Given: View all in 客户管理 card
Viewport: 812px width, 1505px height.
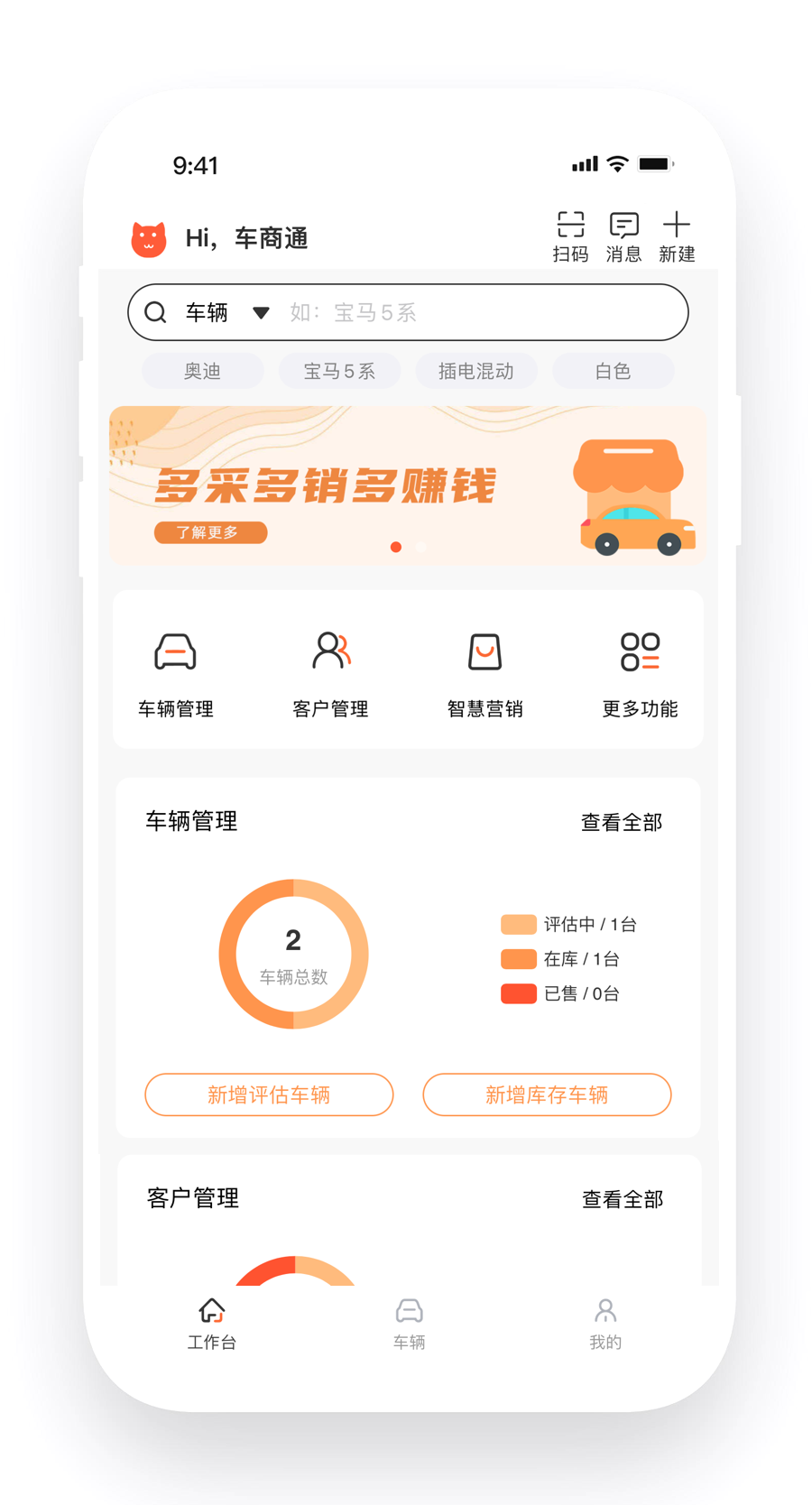Looking at the screenshot, I should (623, 1199).
